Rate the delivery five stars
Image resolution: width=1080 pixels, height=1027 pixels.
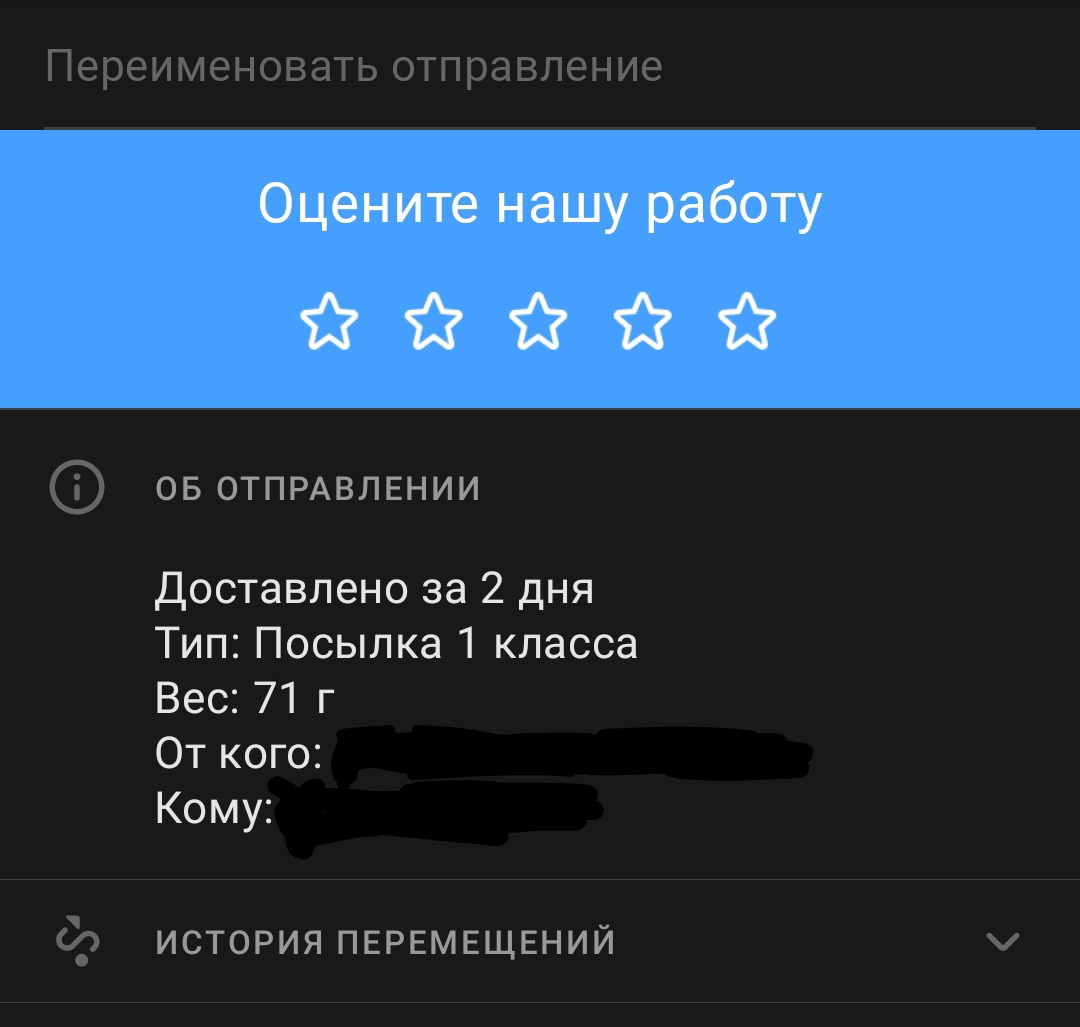[x=747, y=322]
